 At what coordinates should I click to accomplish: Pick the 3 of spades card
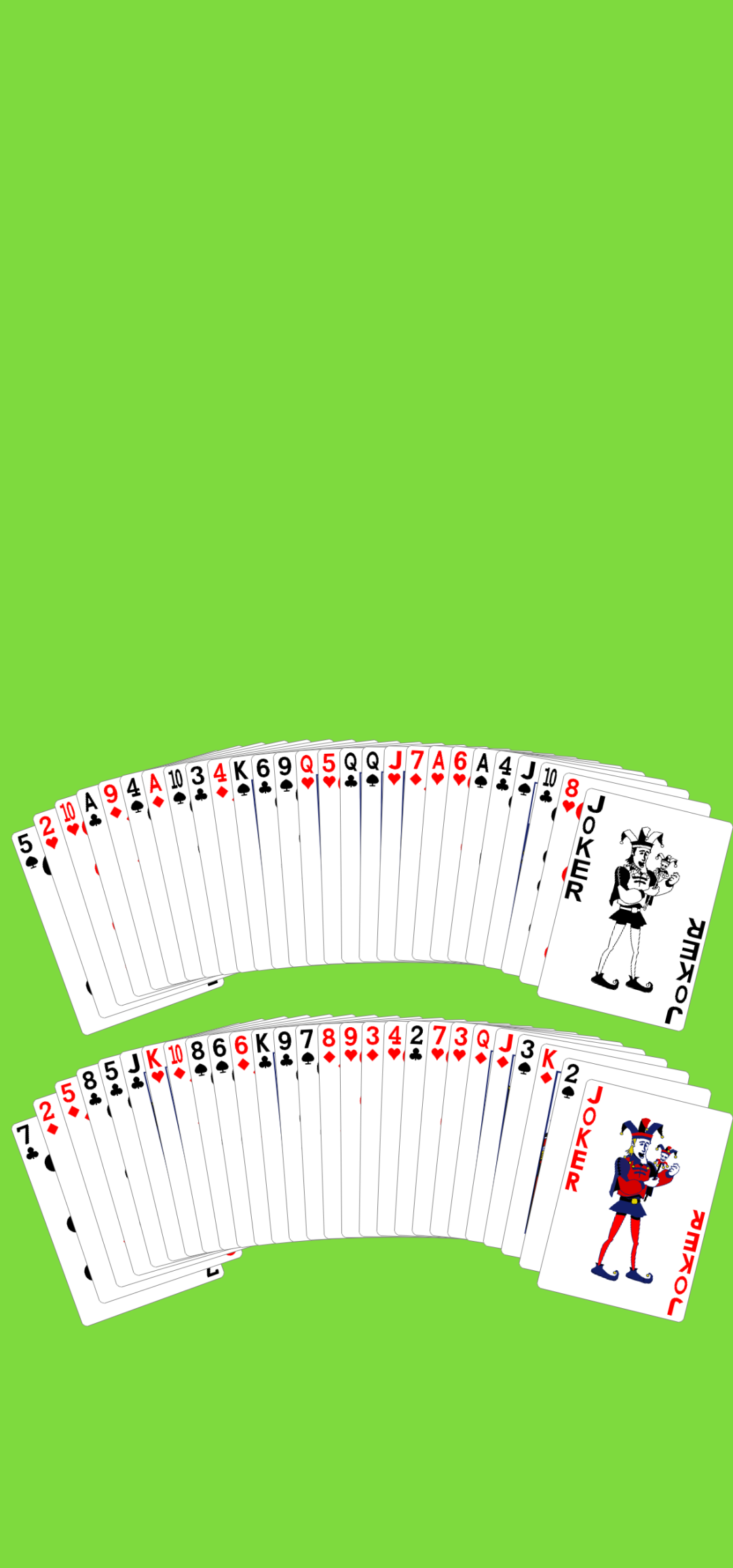click(526, 1058)
